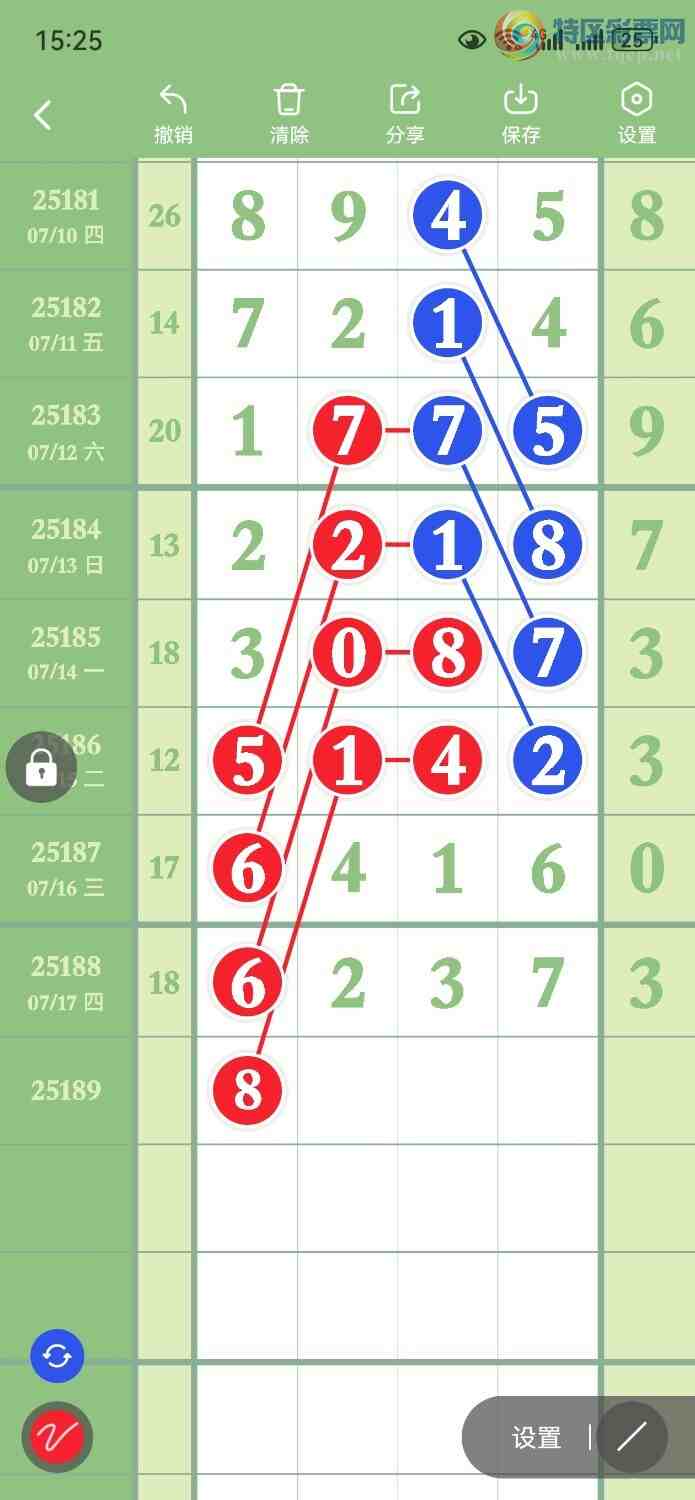695x1500 pixels.
Task: Open 设置 in the bottom tool pill
Action: pos(536,1438)
